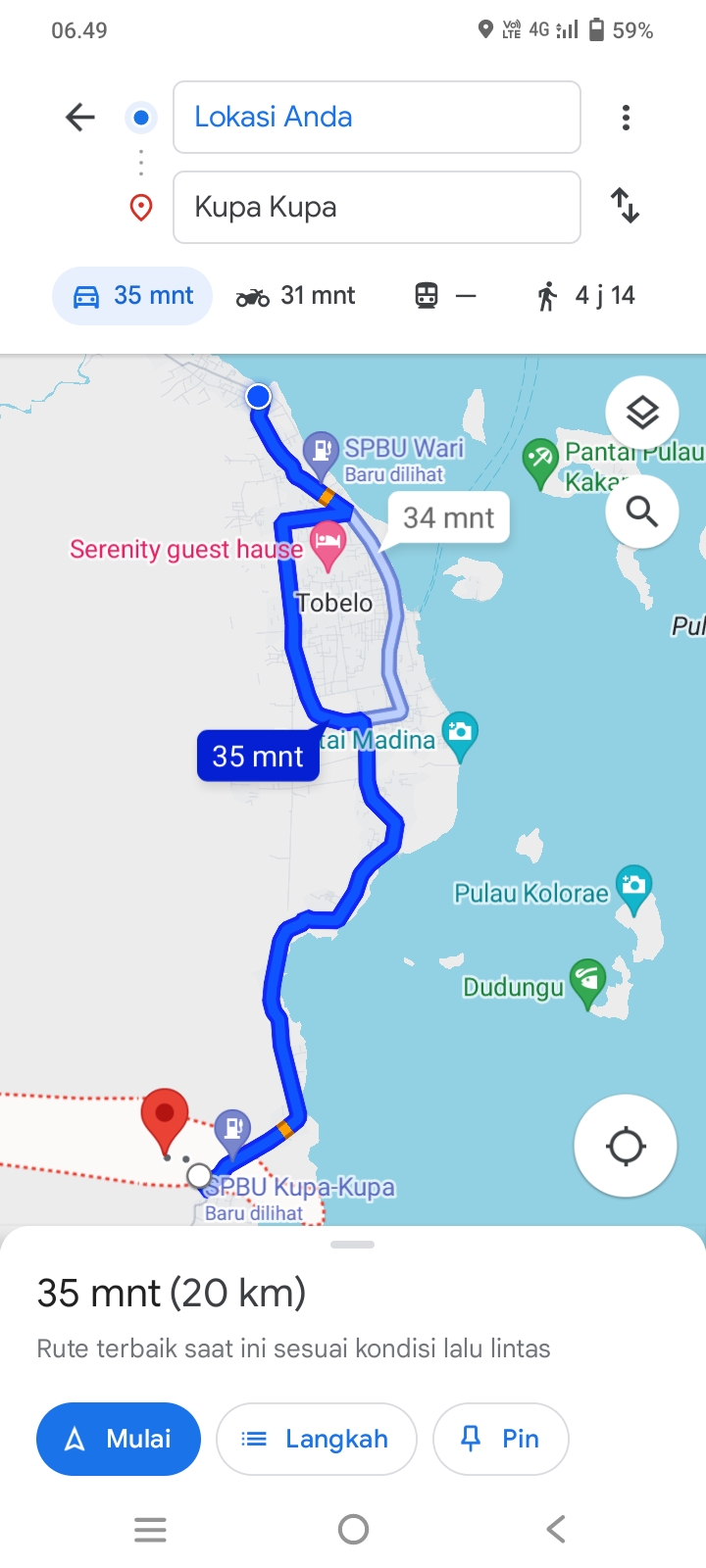
Task: Start navigation with the Mulai button
Action: tap(119, 1439)
